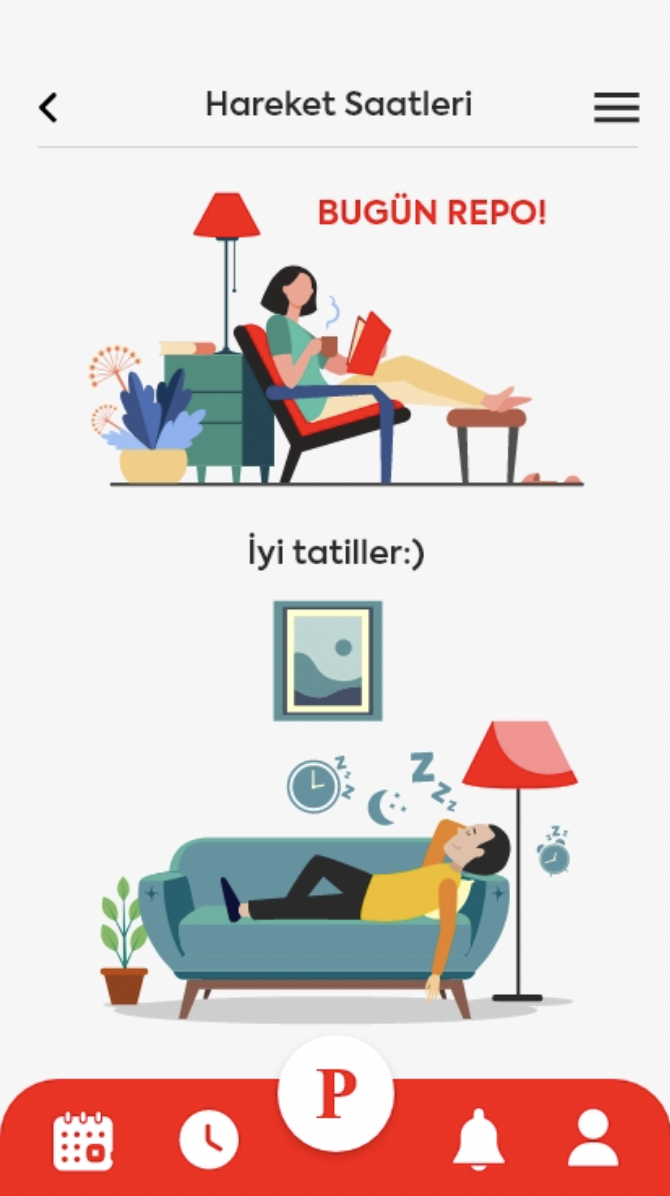Image resolution: width=670 pixels, height=1196 pixels.
Task: Open the notifications bell
Action: (478, 1140)
